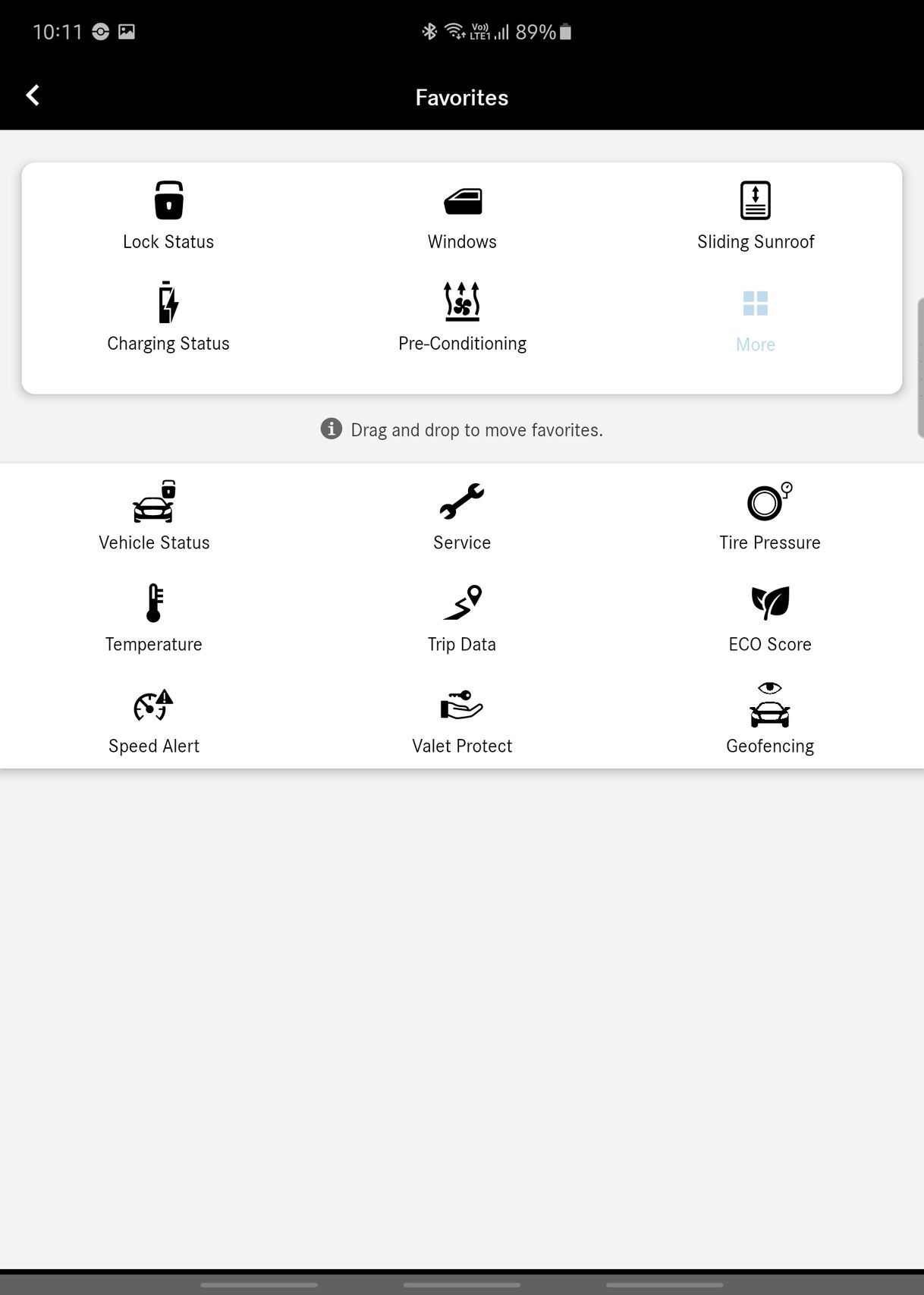Select the Windows favorite
The height and width of the screenshot is (1295, 924).
click(462, 217)
